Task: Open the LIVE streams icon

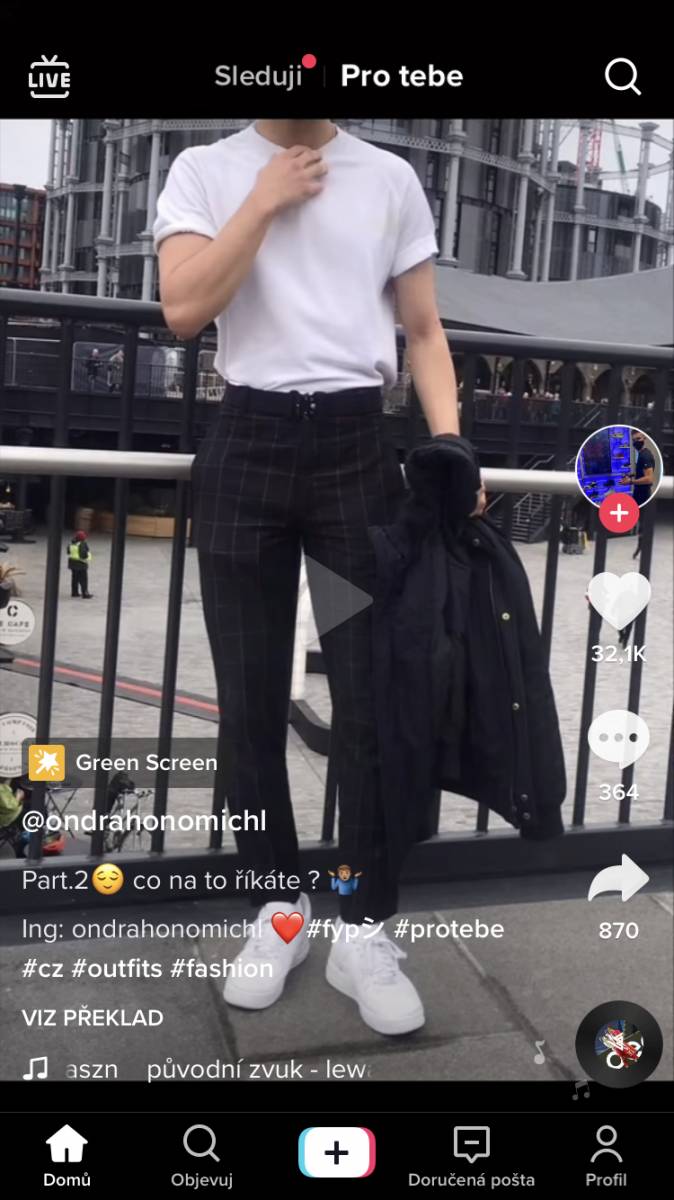Action: 49,77
